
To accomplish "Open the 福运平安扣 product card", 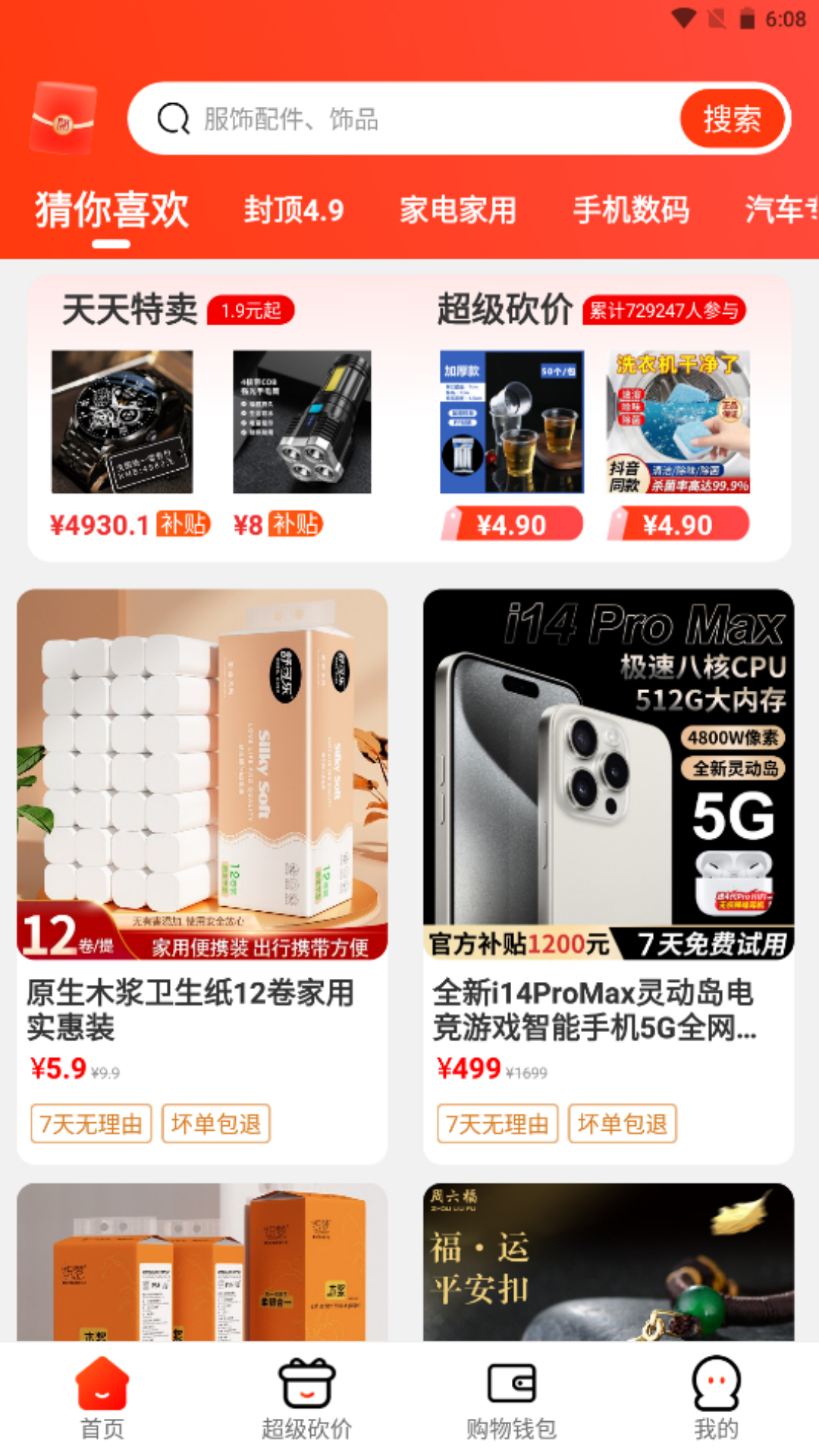I will point(608,1263).
